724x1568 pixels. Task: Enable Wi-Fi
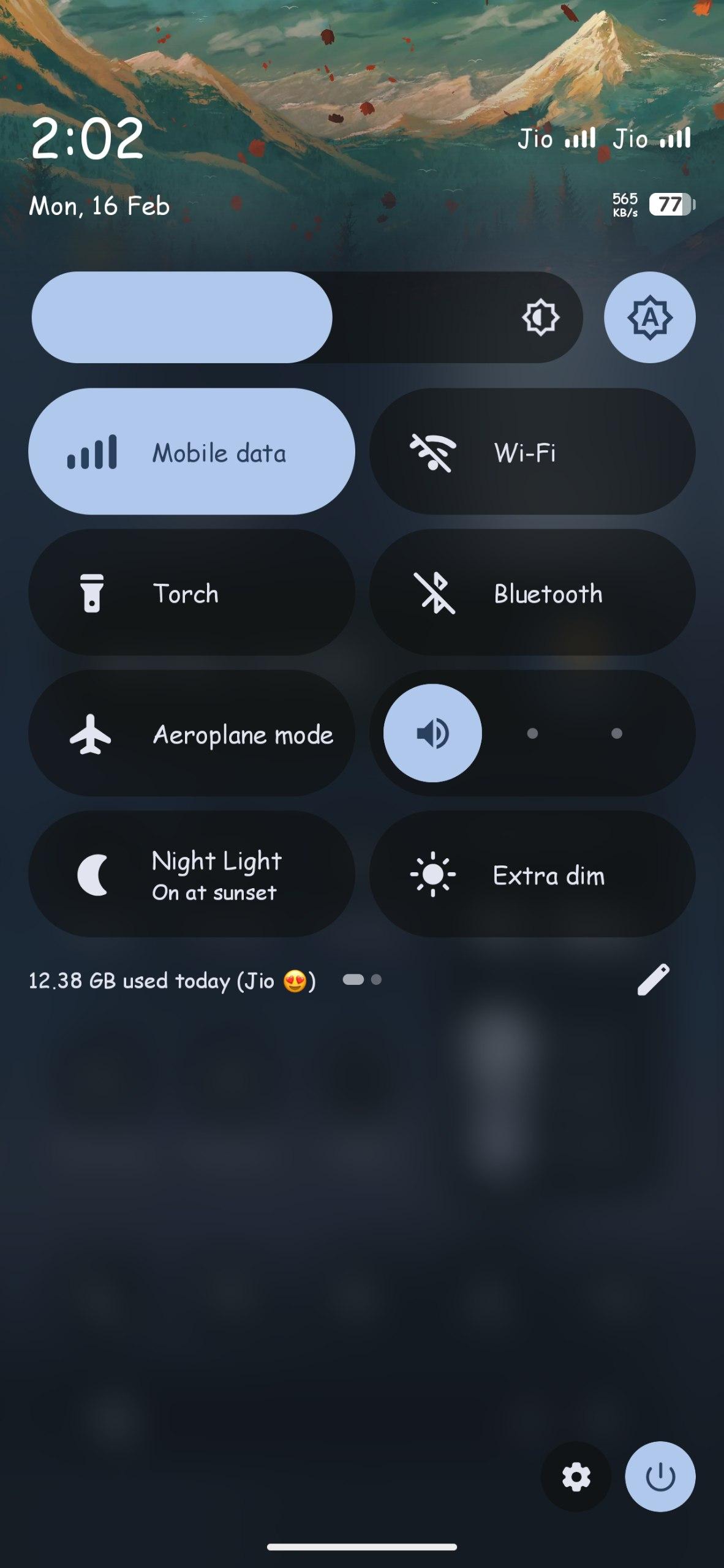[x=532, y=452]
